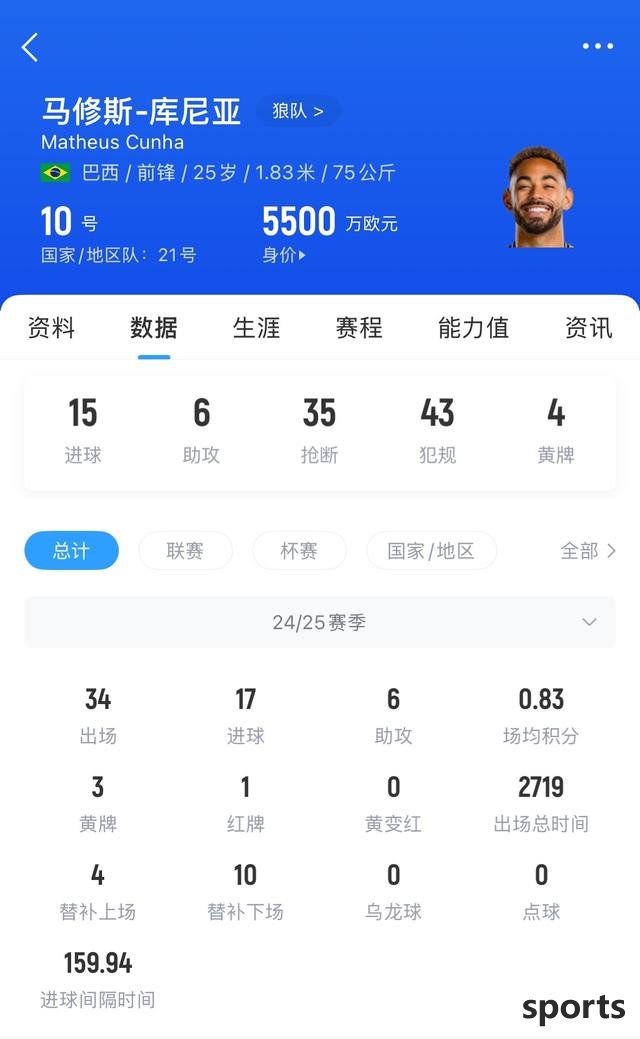Open the 狼队 team page chip
Screen dimensions: 640x1039
[x=298, y=111]
